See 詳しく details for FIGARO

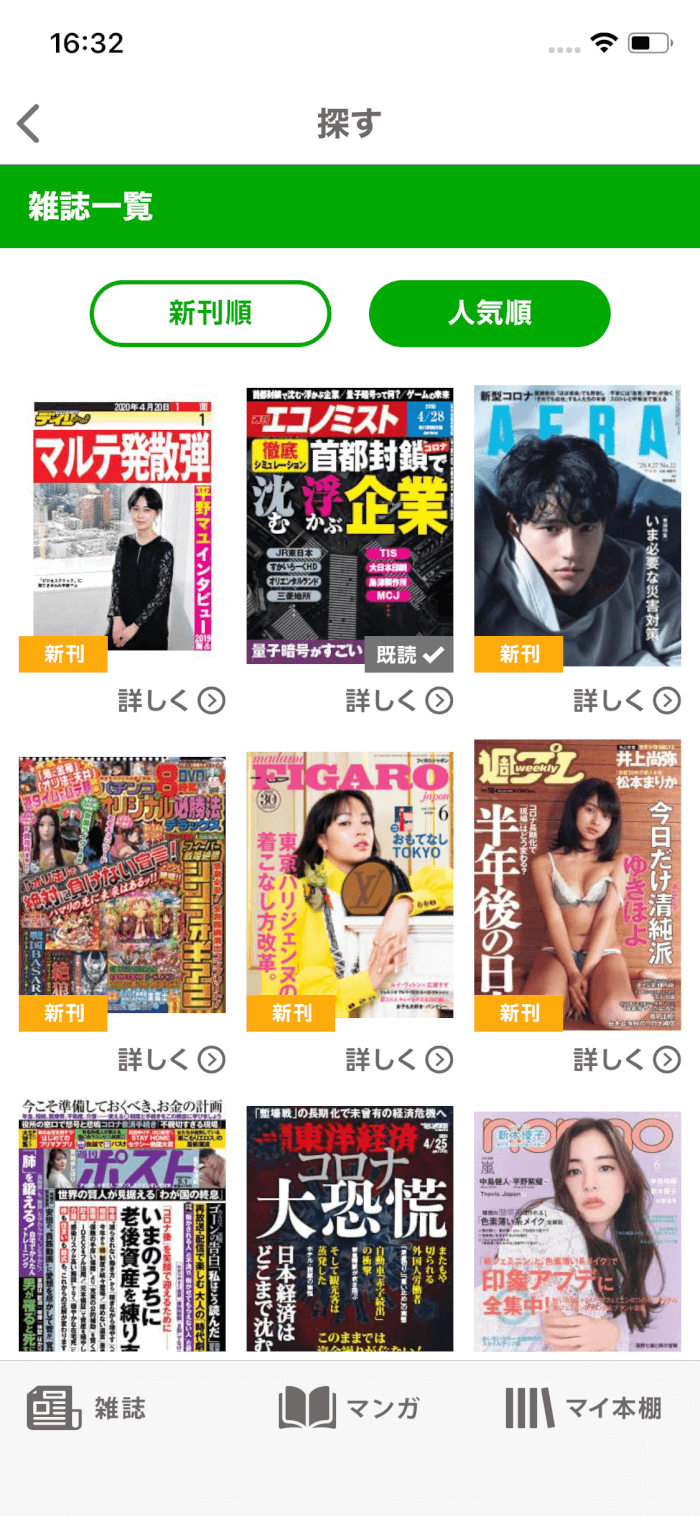tap(399, 1059)
